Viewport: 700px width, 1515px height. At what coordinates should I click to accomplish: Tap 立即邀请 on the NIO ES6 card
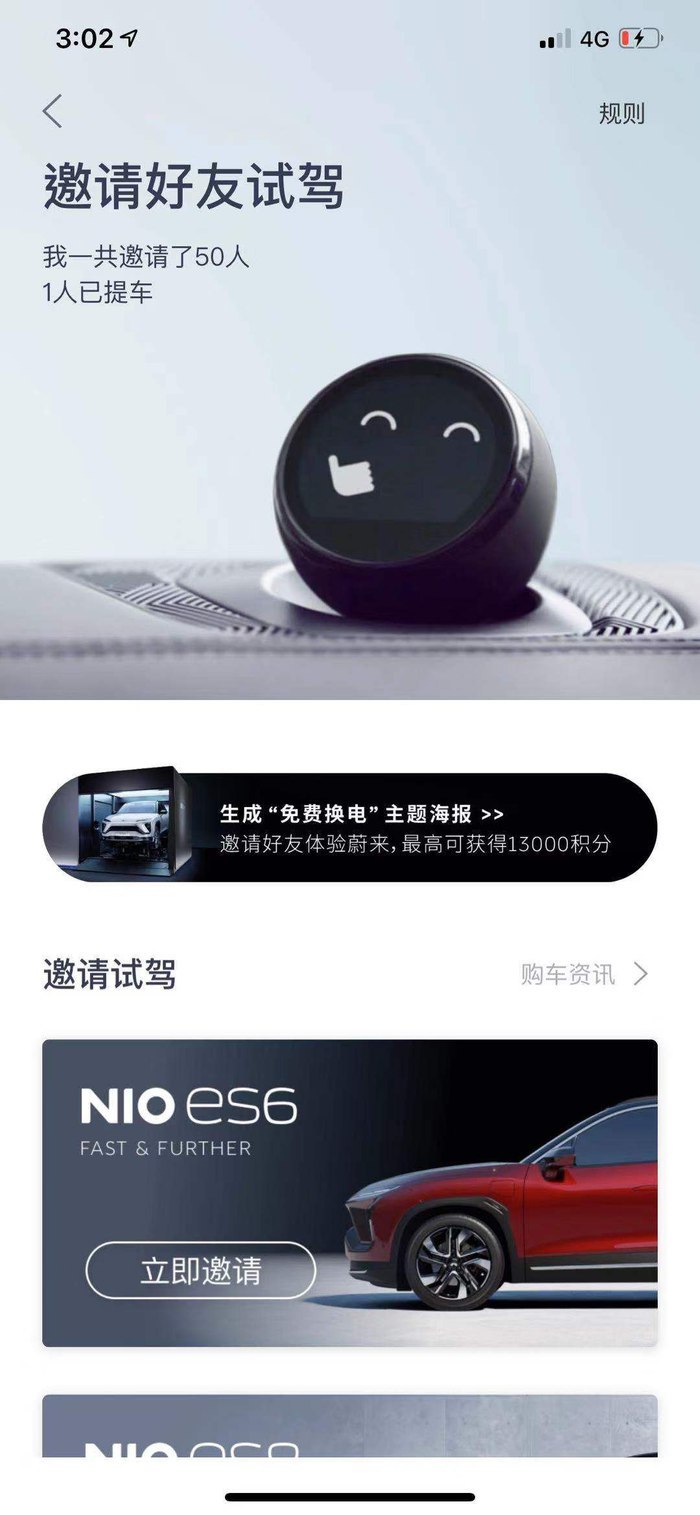pos(201,1271)
